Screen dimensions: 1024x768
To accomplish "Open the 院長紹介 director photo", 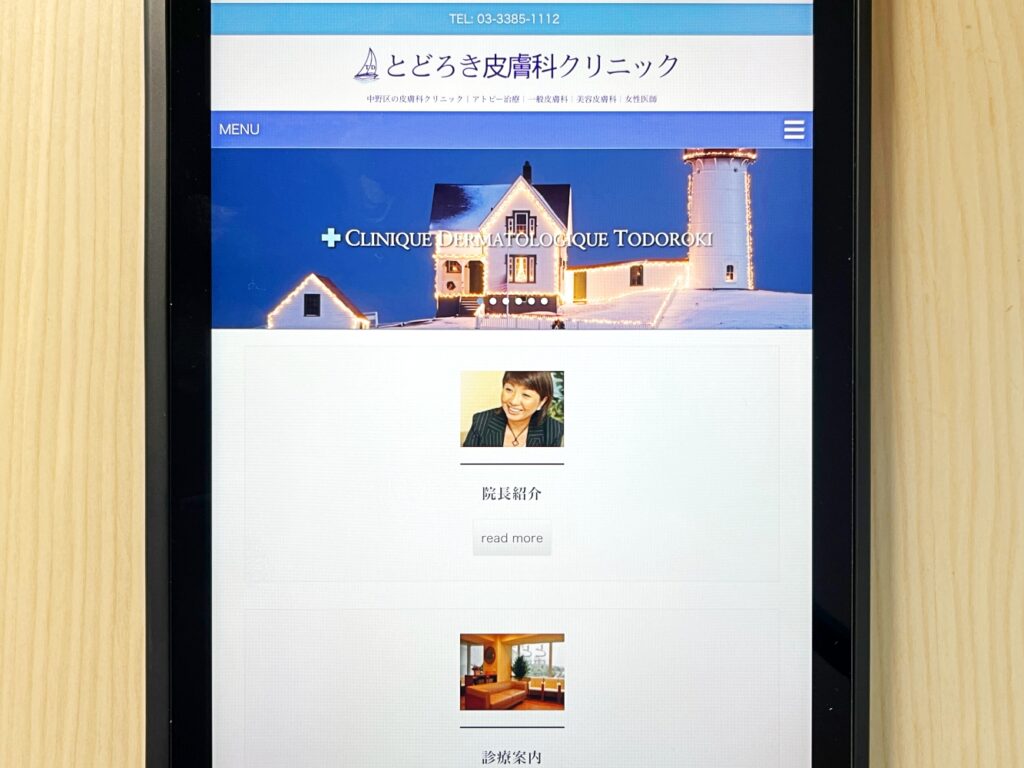I will pyautogui.click(x=512, y=409).
